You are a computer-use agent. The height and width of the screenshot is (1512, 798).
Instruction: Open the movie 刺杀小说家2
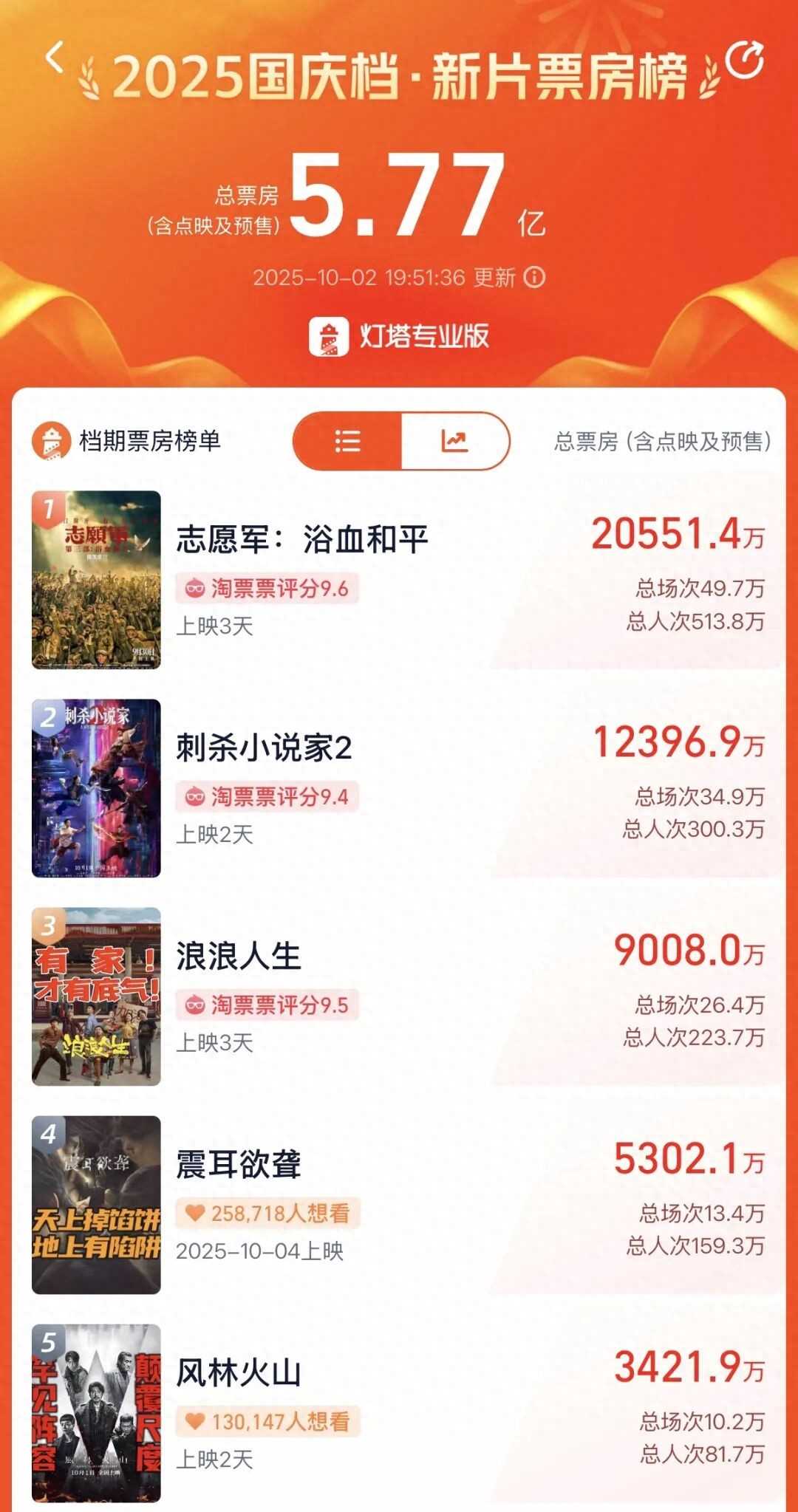click(x=264, y=748)
